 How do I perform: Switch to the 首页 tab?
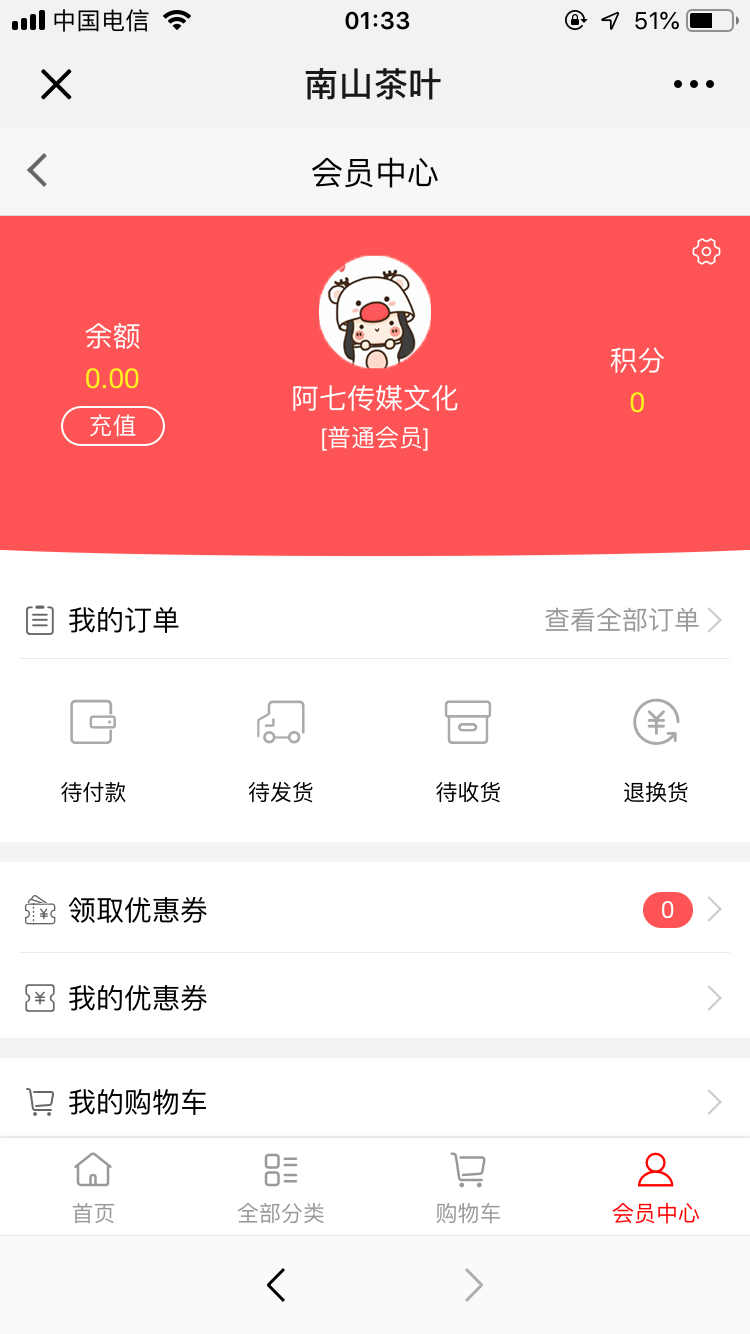pyautogui.click(x=93, y=1187)
